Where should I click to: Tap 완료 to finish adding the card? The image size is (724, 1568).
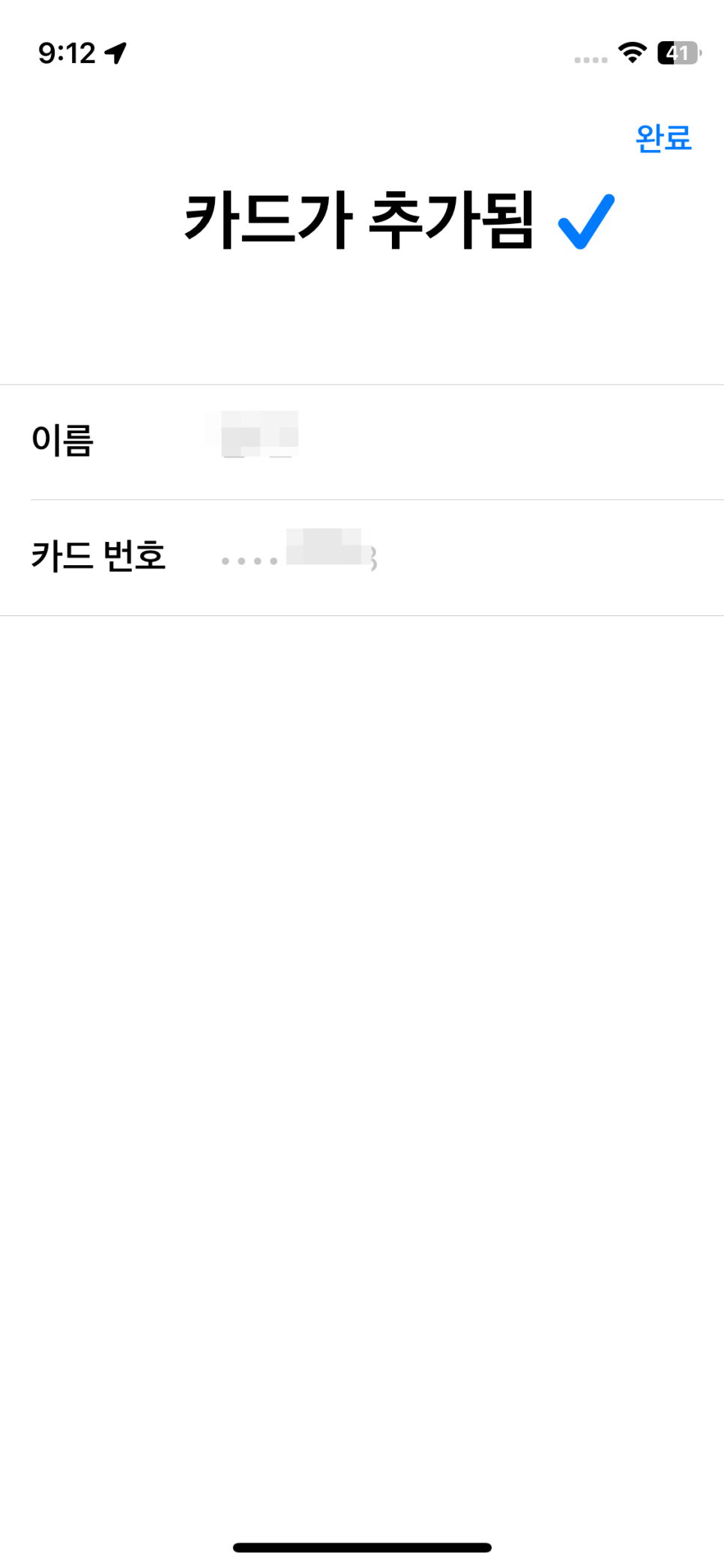[663, 138]
